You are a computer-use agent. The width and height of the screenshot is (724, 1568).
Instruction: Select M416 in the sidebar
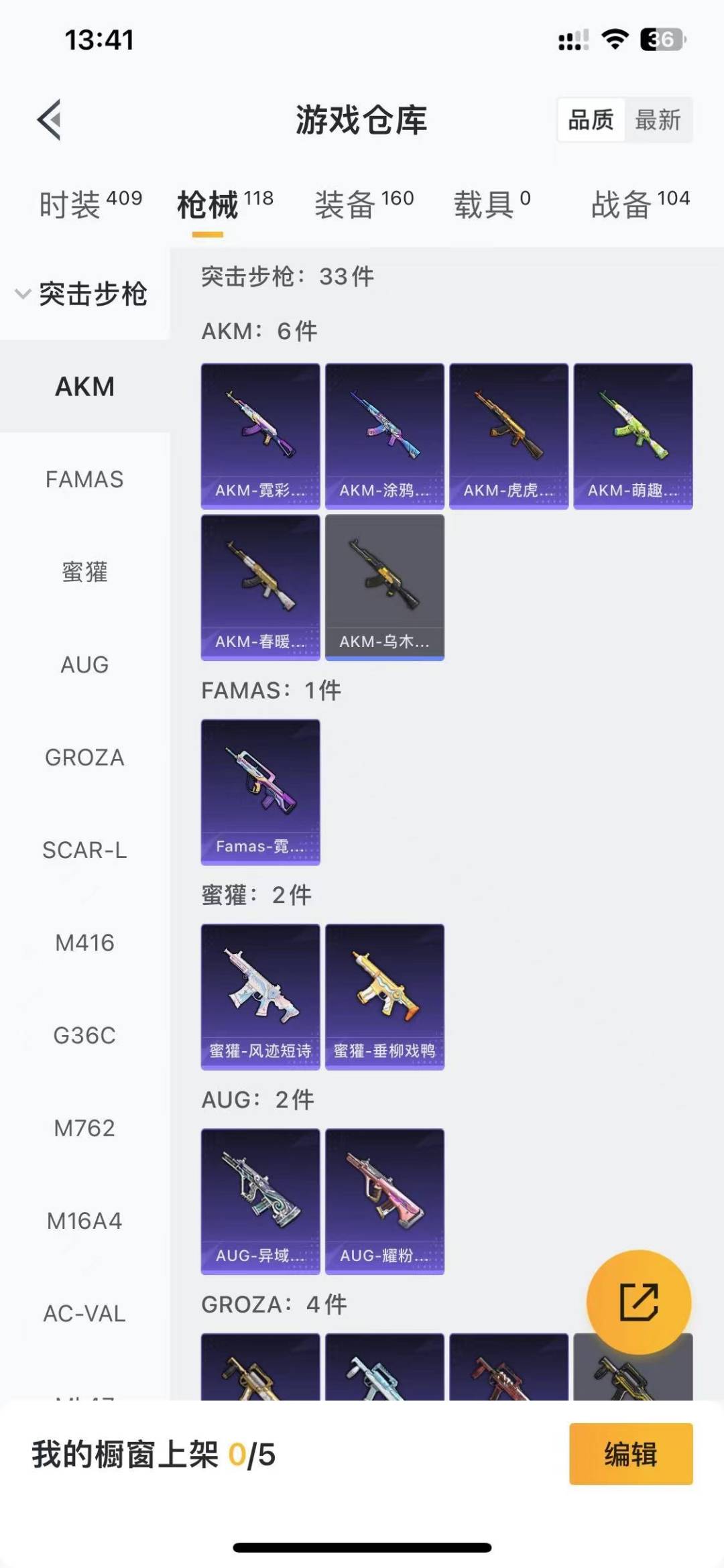coord(84,943)
